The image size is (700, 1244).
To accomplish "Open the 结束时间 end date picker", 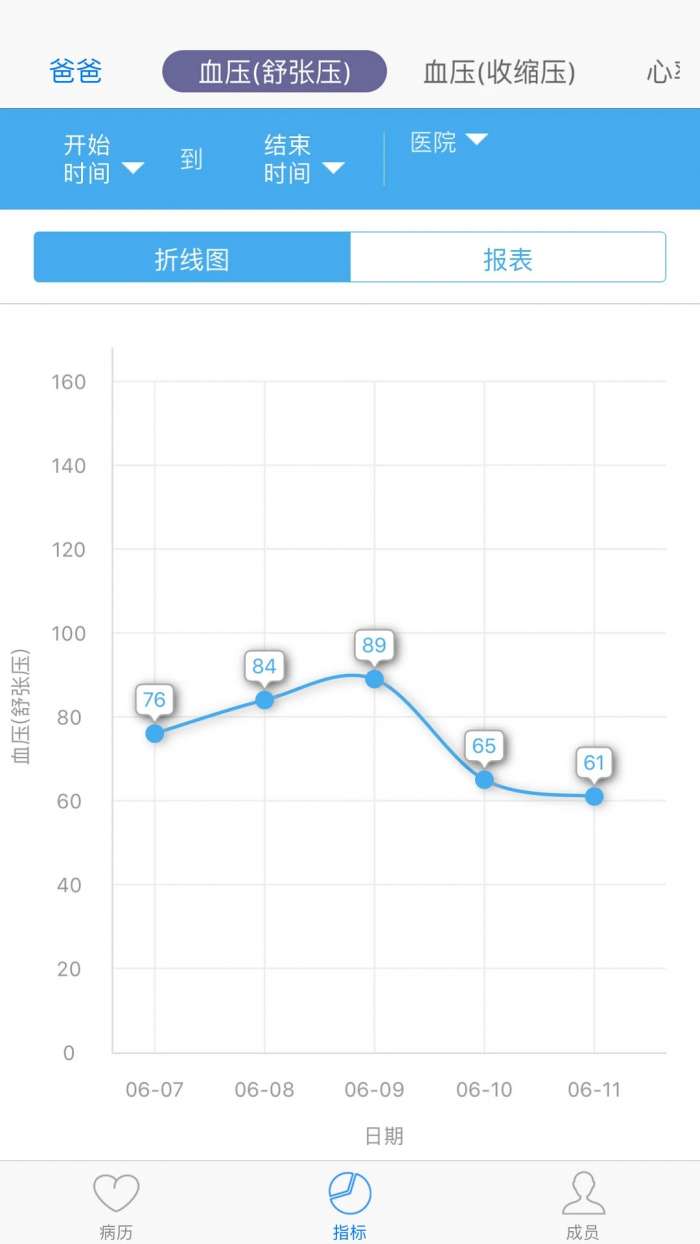I will point(303,159).
